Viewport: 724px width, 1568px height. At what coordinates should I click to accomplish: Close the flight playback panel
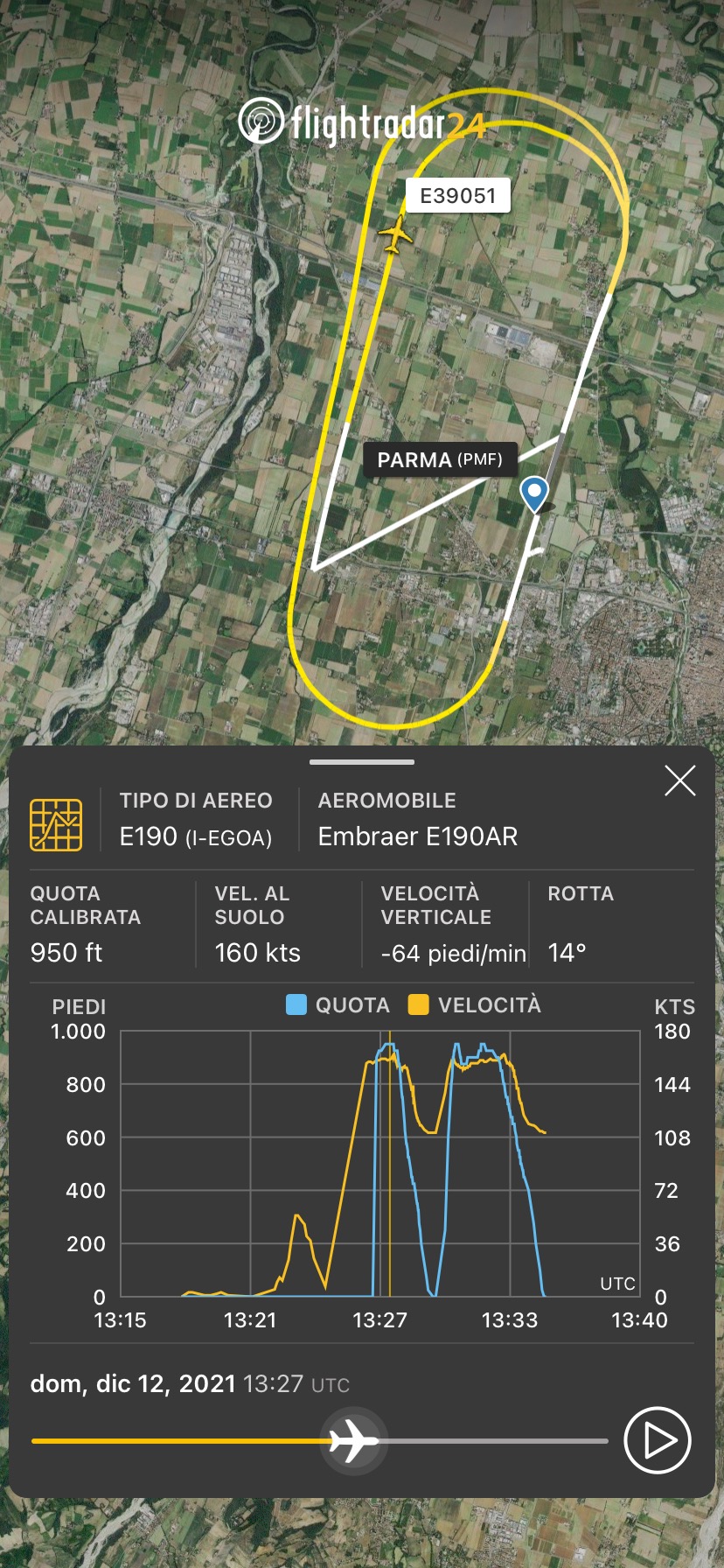click(679, 780)
